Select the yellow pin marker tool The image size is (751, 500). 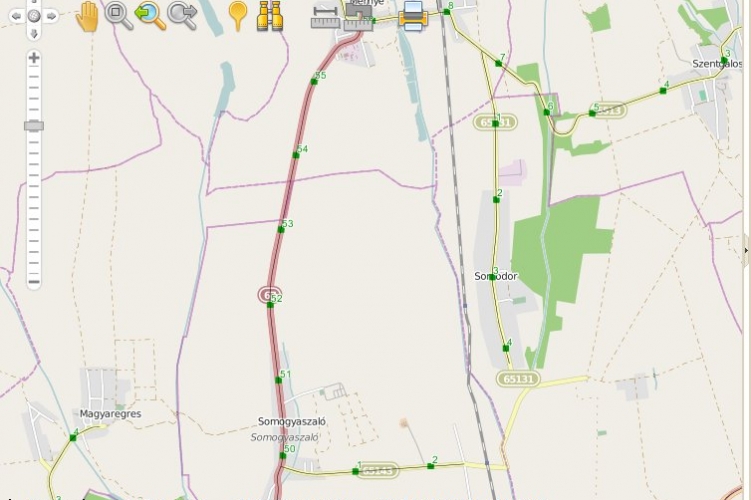[237, 15]
